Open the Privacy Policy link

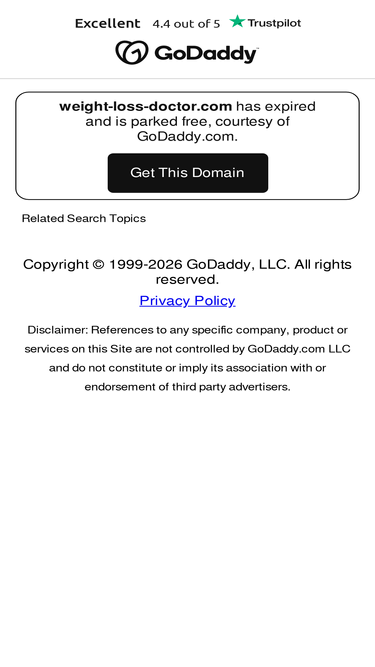click(x=188, y=301)
